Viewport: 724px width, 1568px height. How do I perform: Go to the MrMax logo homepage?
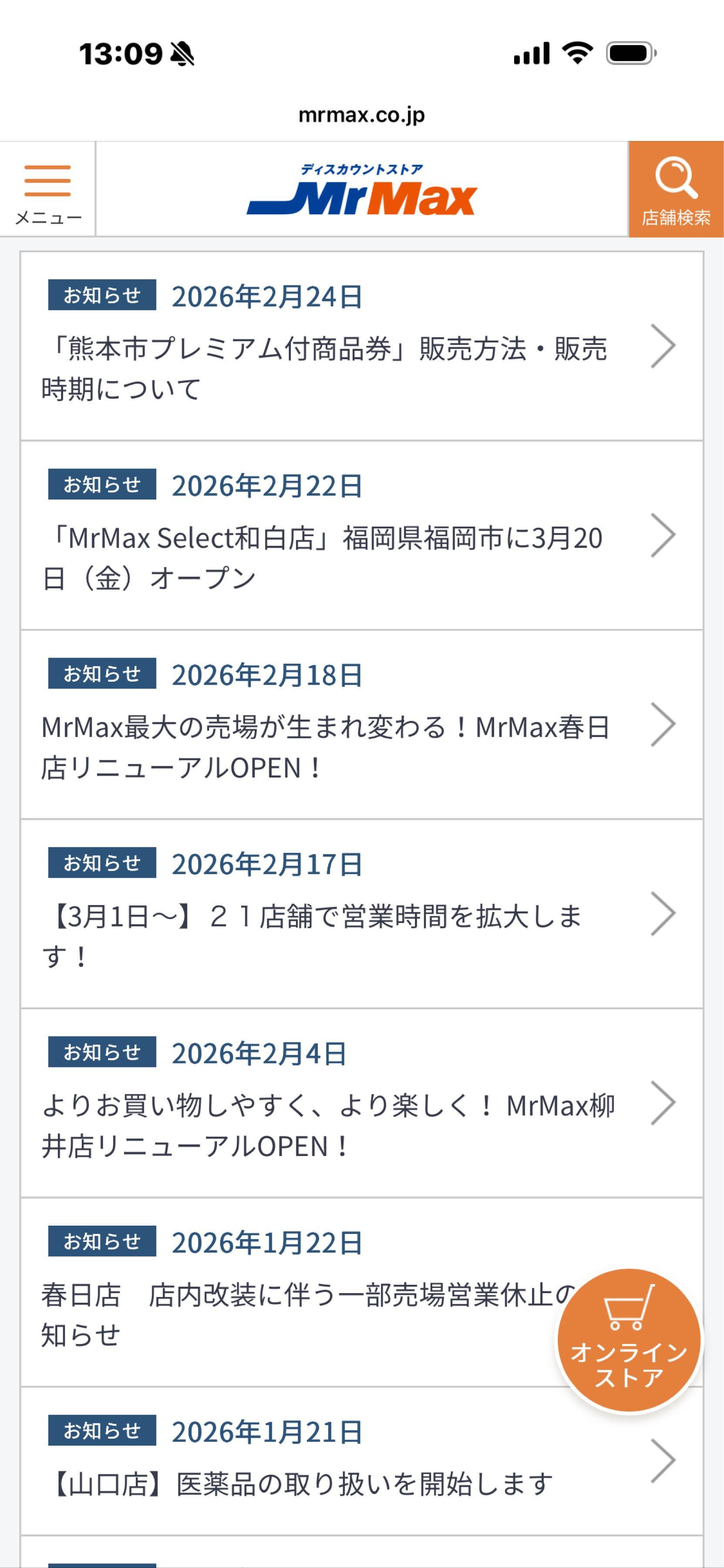[361, 190]
